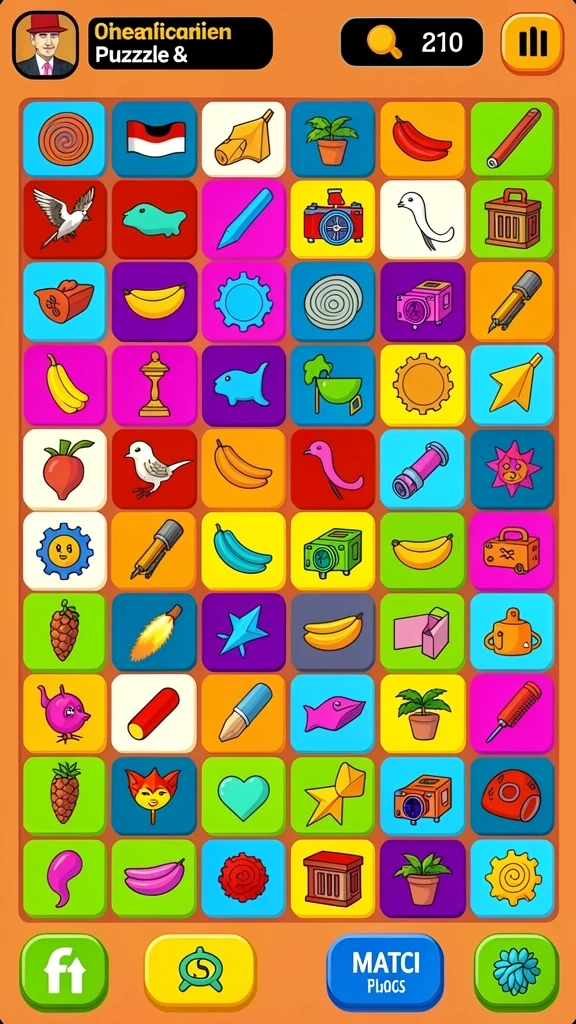Open the player avatar profile
This screenshot has height=1024, width=576.
(x=45, y=44)
